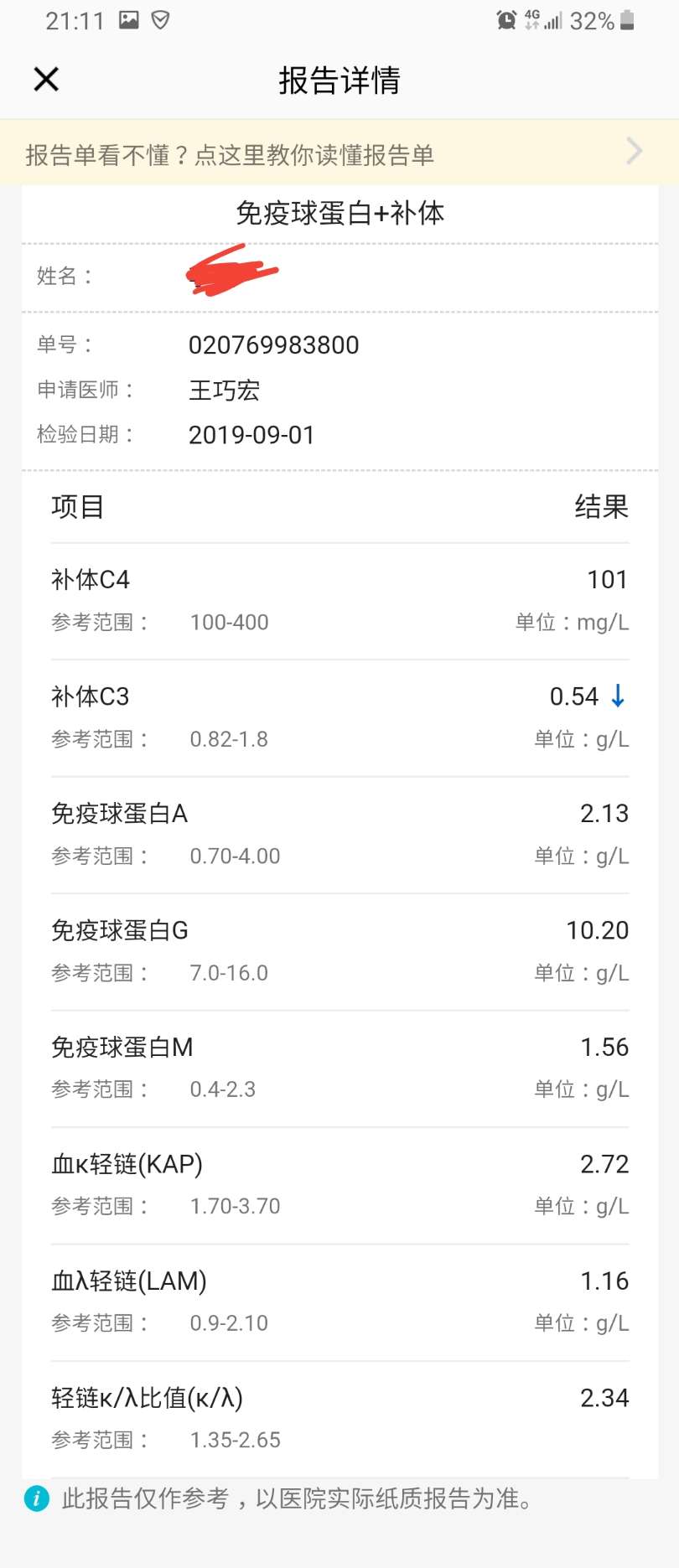Tap the 结果 column header
The image size is (679, 1568).
pos(602,506)
